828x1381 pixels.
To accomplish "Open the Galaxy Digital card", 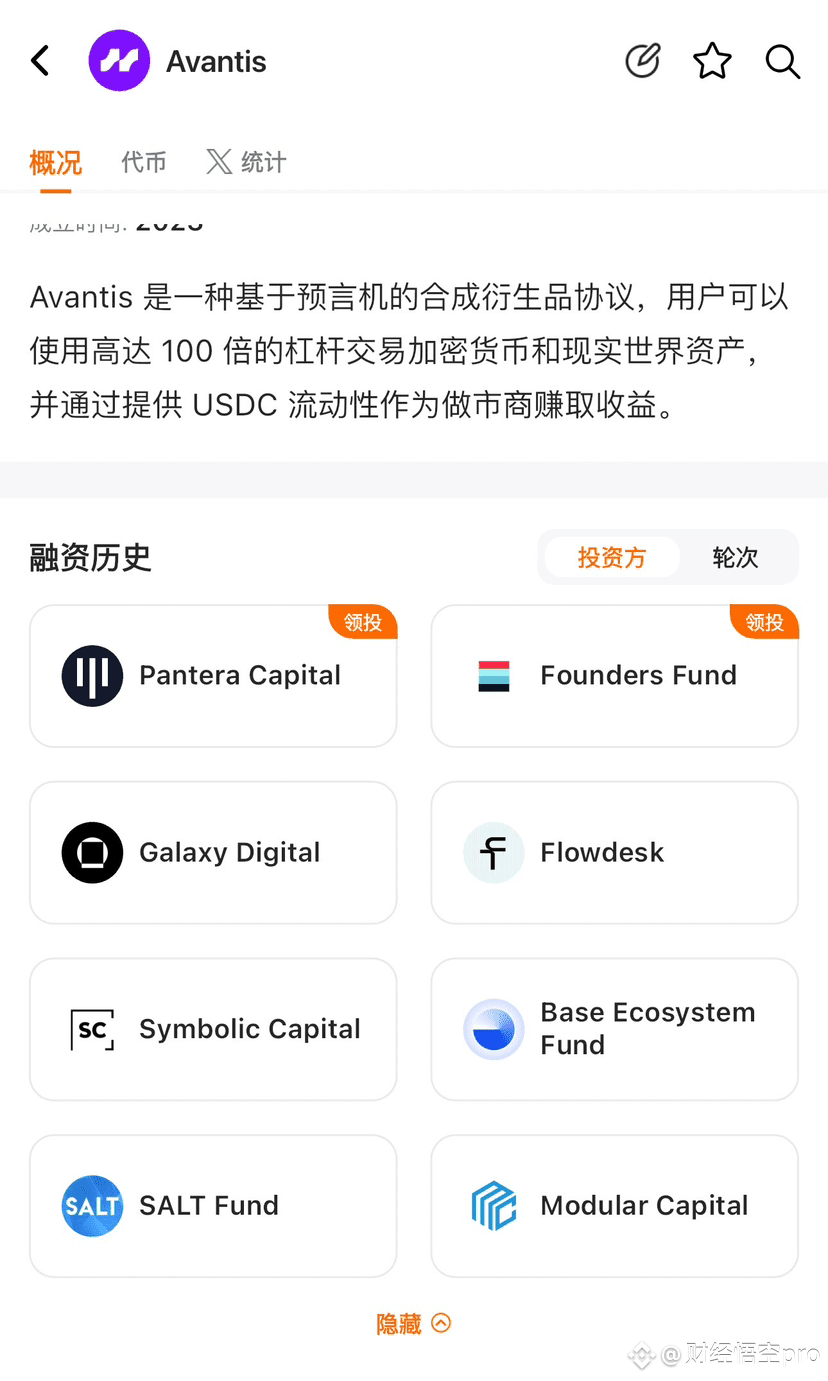I will click(x=213, y=853).
